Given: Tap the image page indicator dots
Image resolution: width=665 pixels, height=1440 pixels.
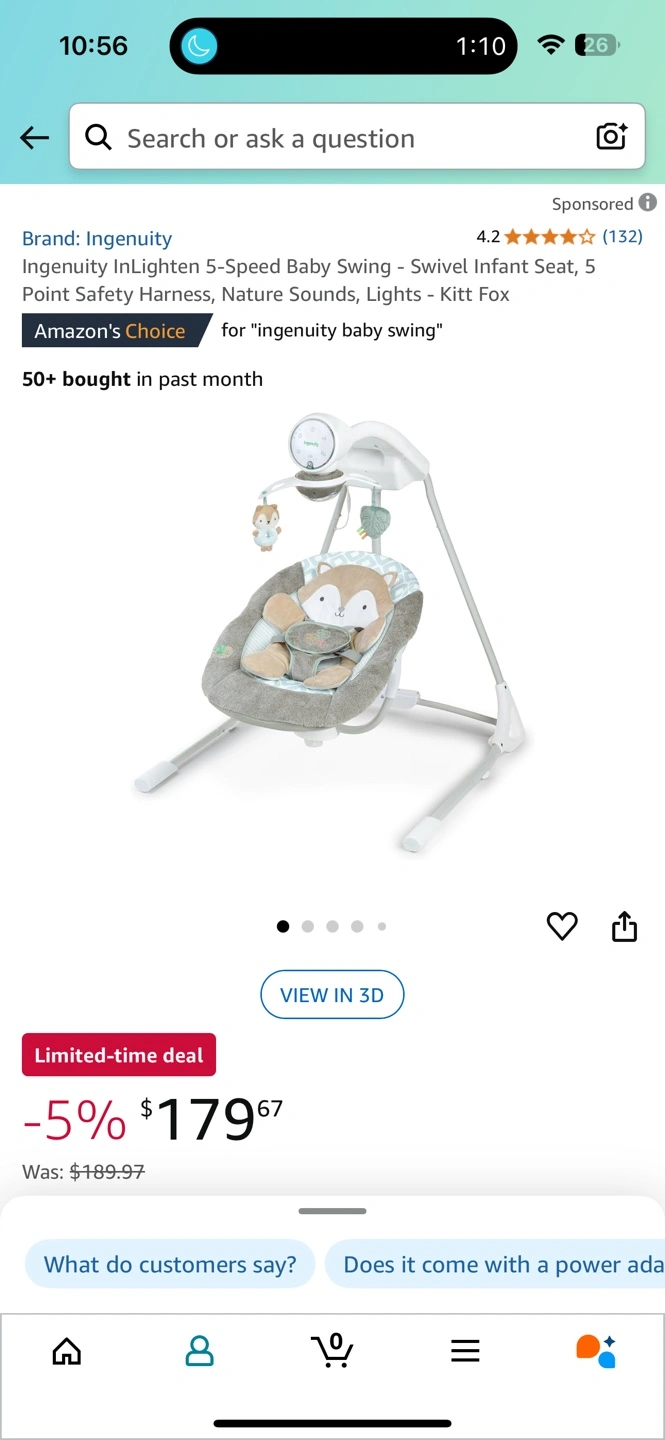Looking at the screenshot, I should pos(332,927).
